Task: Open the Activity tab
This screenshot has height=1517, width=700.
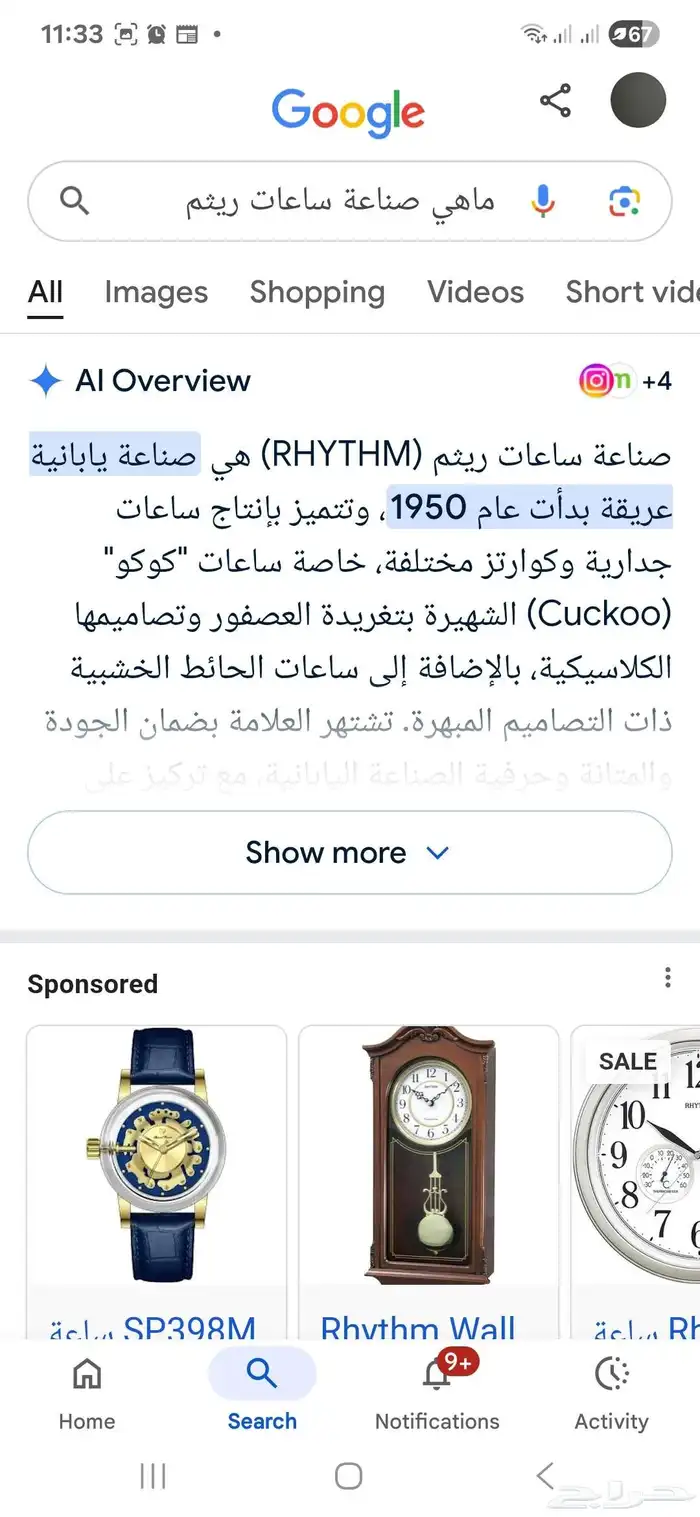Action: click(611, 1392)
